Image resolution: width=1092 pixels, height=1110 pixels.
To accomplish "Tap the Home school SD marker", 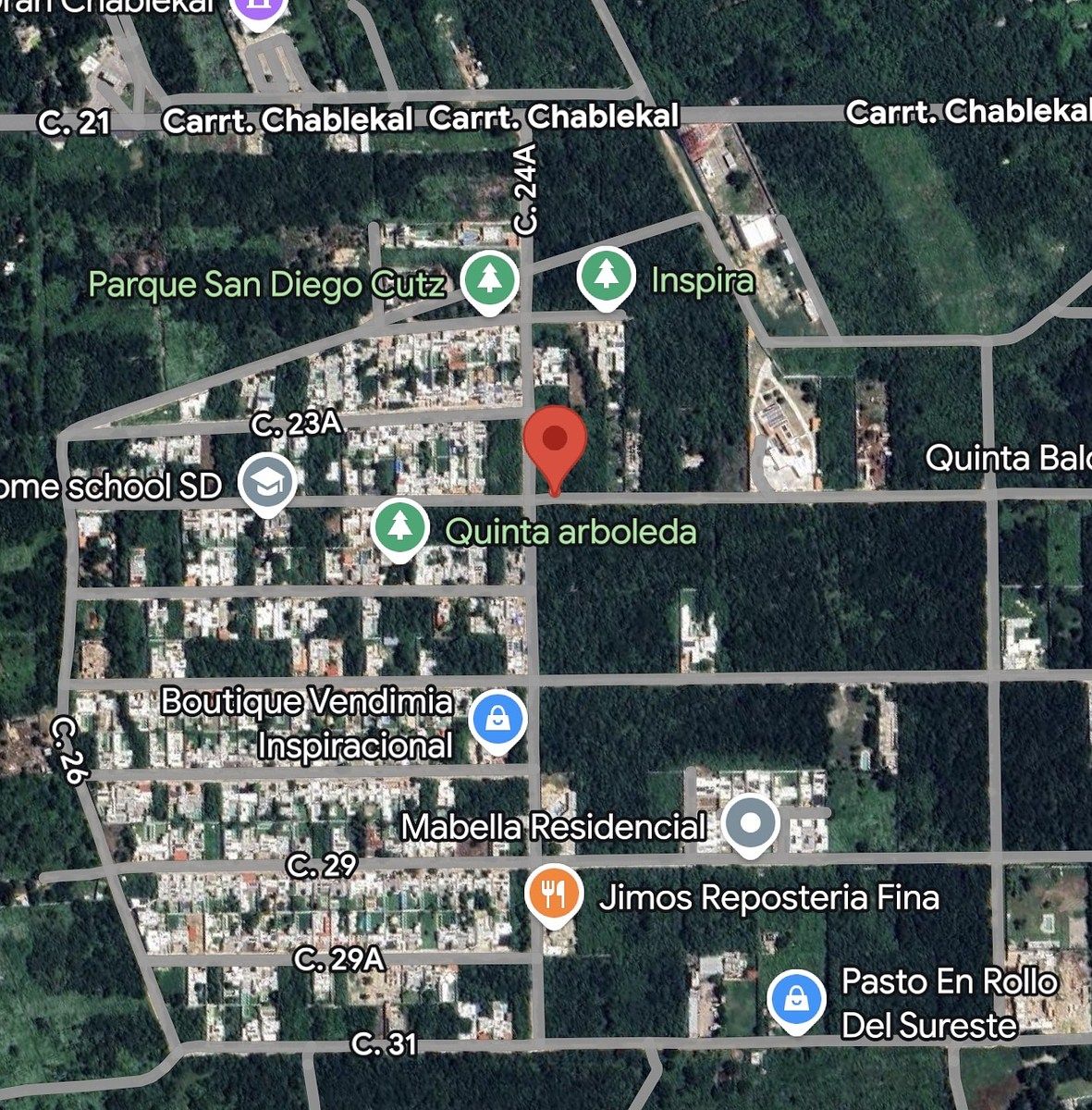I will click(266, 482).
